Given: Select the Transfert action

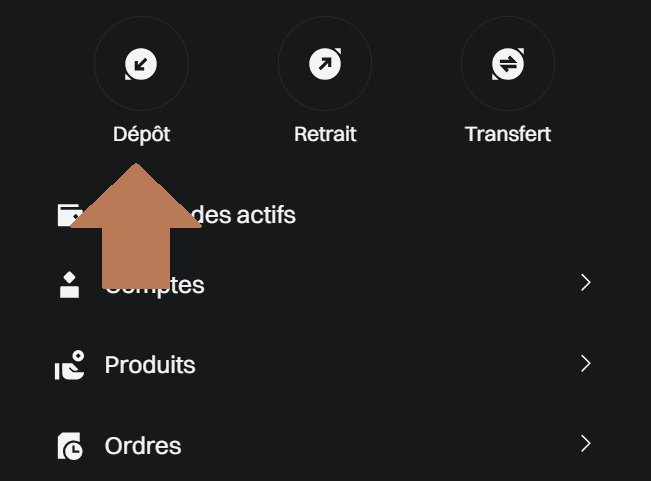Looking at the screenshot, I should (x=508, y=65).
